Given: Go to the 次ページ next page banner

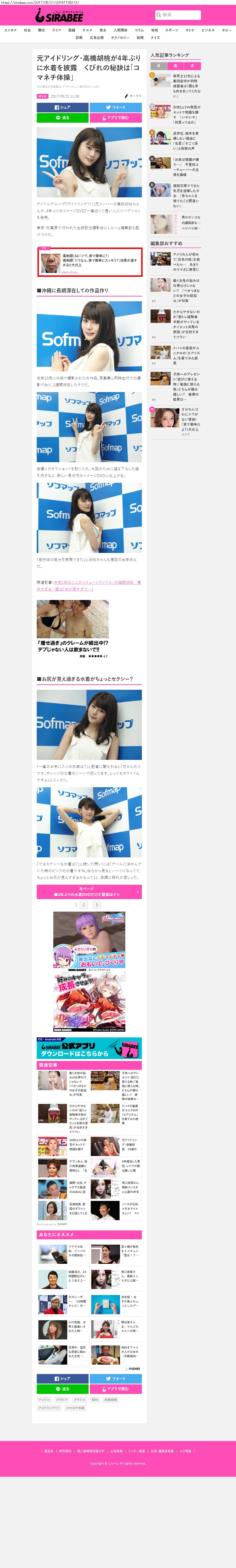Looking at the screenshot, I should 89,891.
